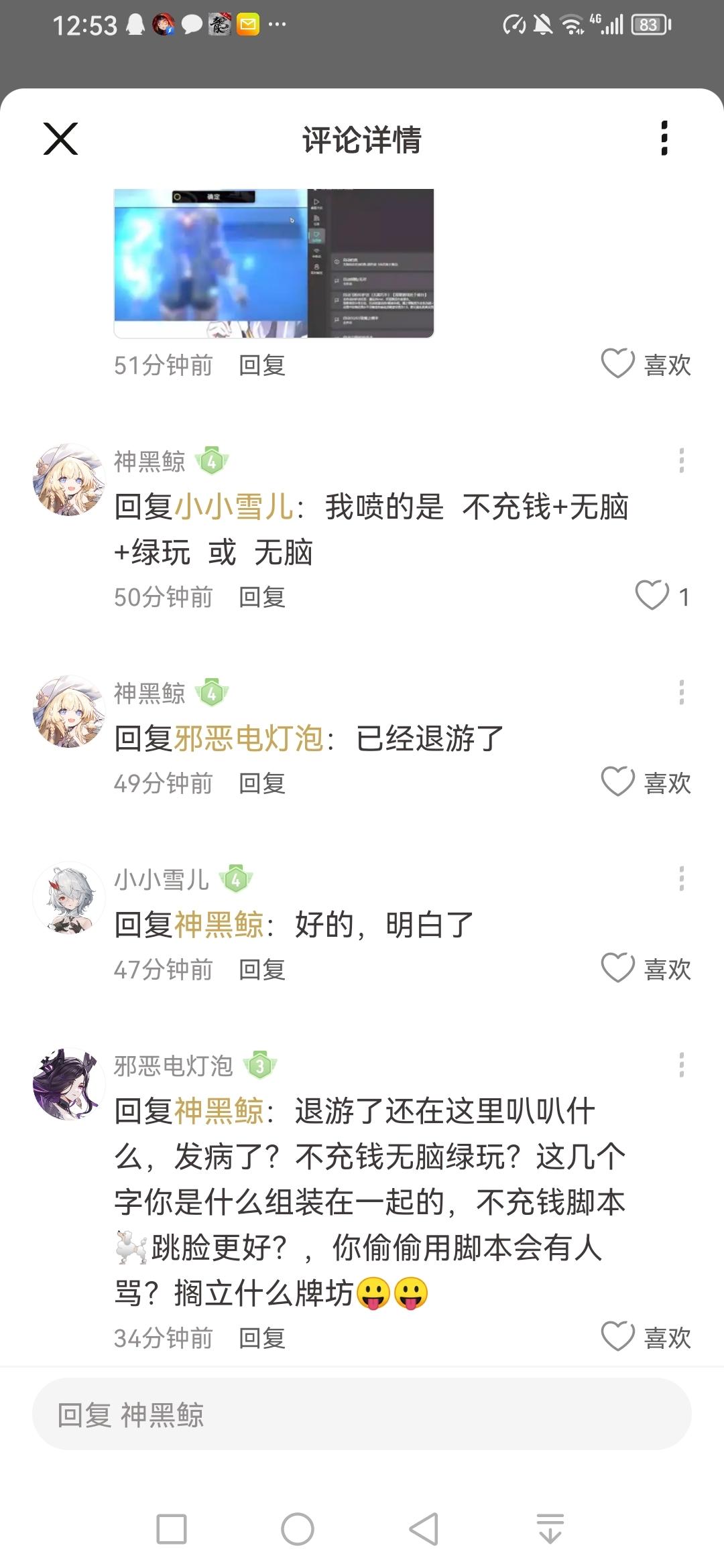Image resolution: width=724 pixels, height=1568 pixels.
Task: Like the comment 已经退游了
Action: [617, 782]
